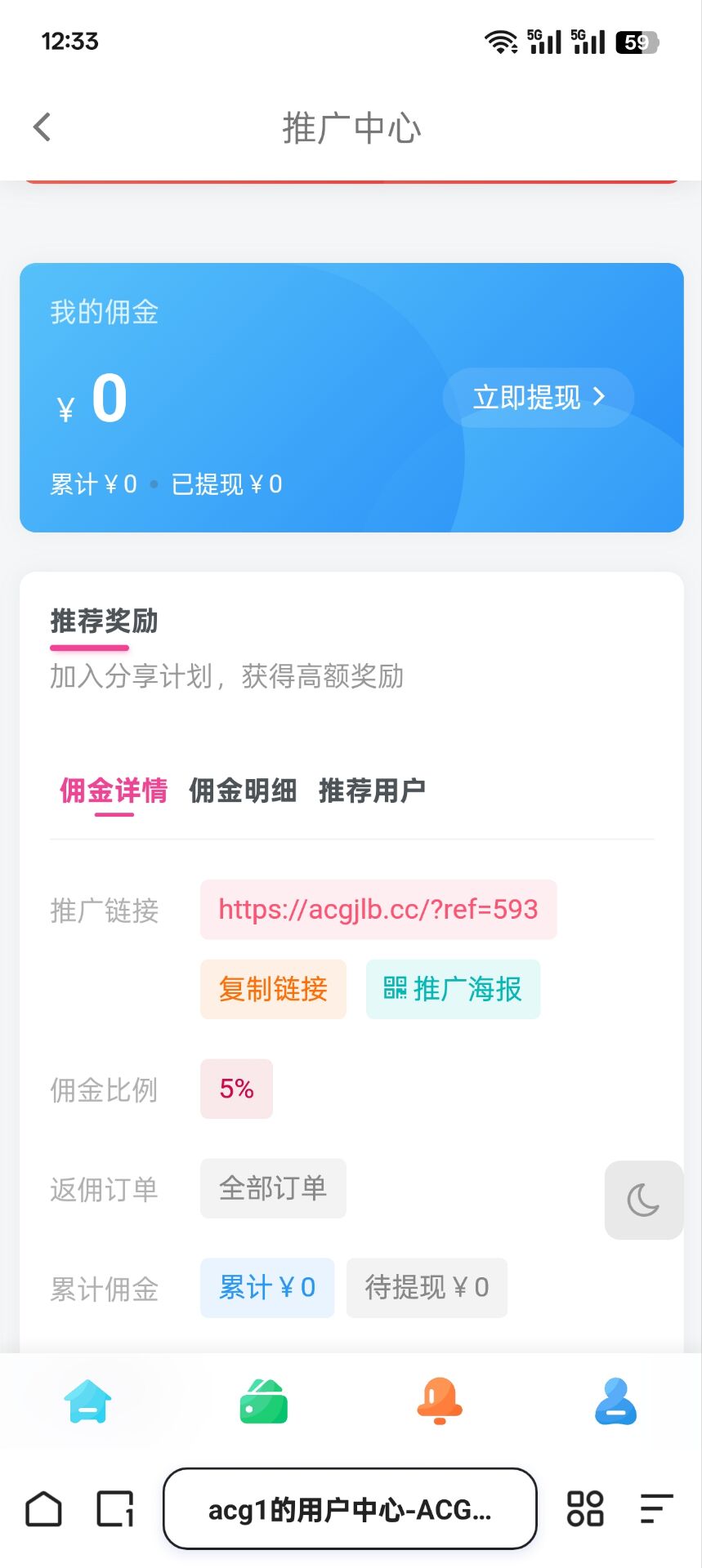Open browser menu lines icon
Viewport: 702px width, 1568px height.
click(655, 1508)
